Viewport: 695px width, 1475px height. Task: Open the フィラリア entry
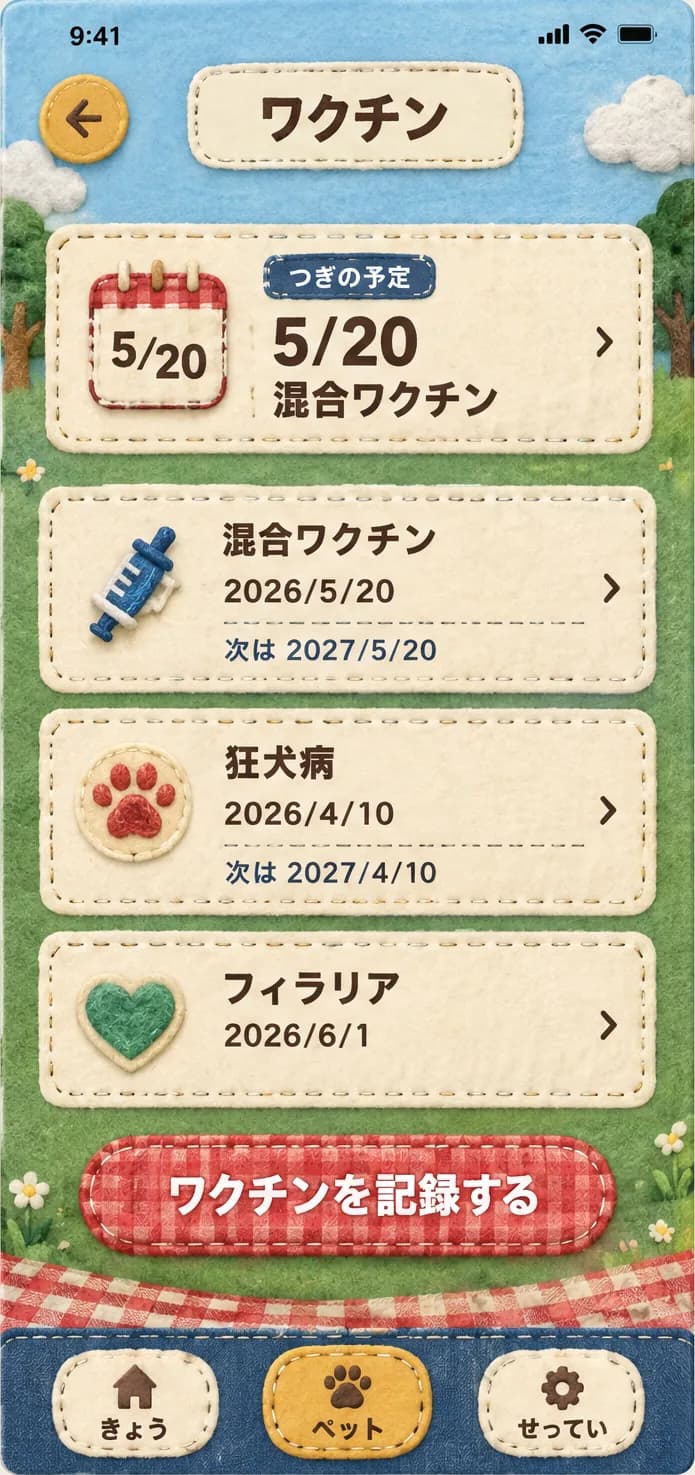347,1021
